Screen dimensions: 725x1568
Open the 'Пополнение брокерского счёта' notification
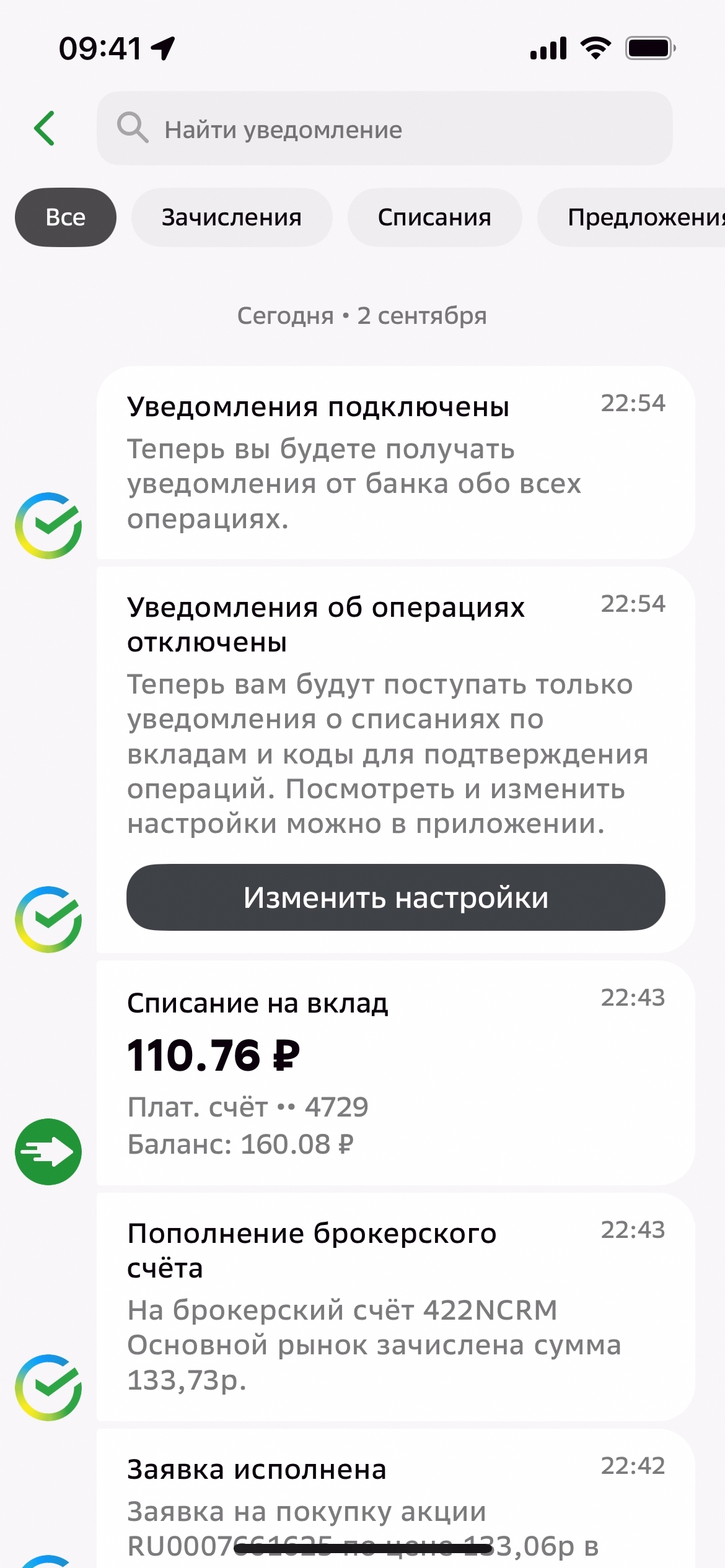pos(395,1307)
